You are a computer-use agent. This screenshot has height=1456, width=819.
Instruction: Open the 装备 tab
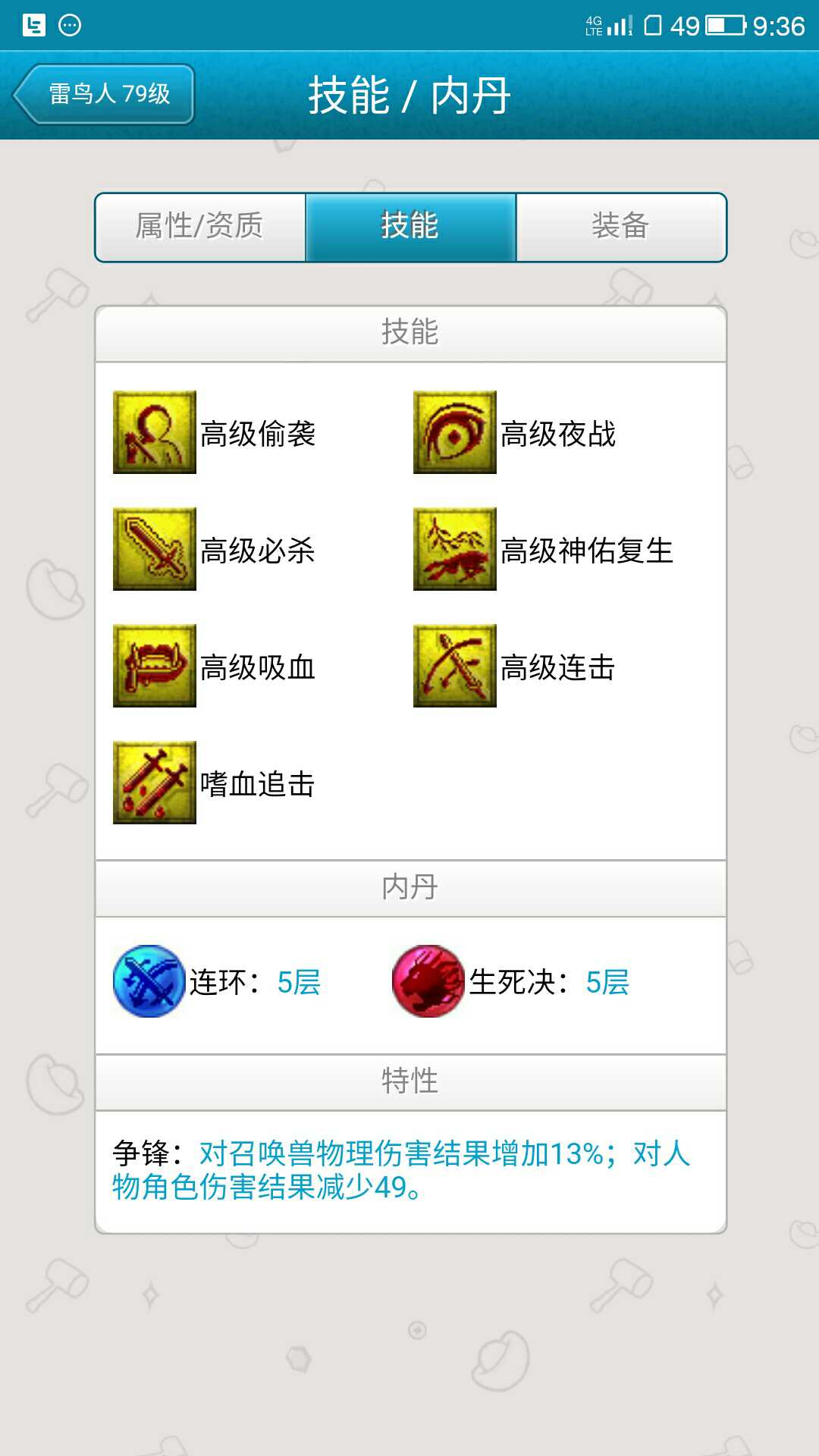point(620,227)
